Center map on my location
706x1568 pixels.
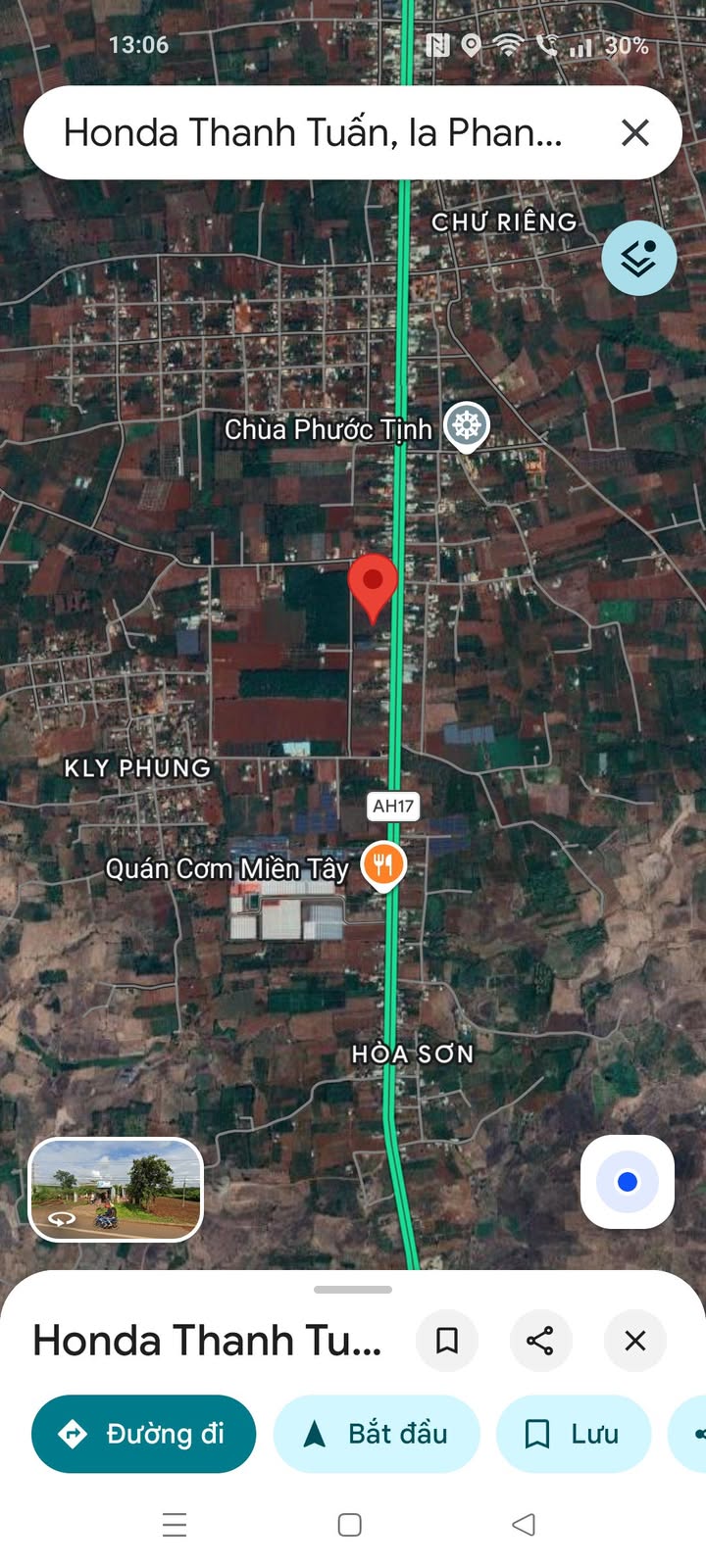pos(628,1182)
